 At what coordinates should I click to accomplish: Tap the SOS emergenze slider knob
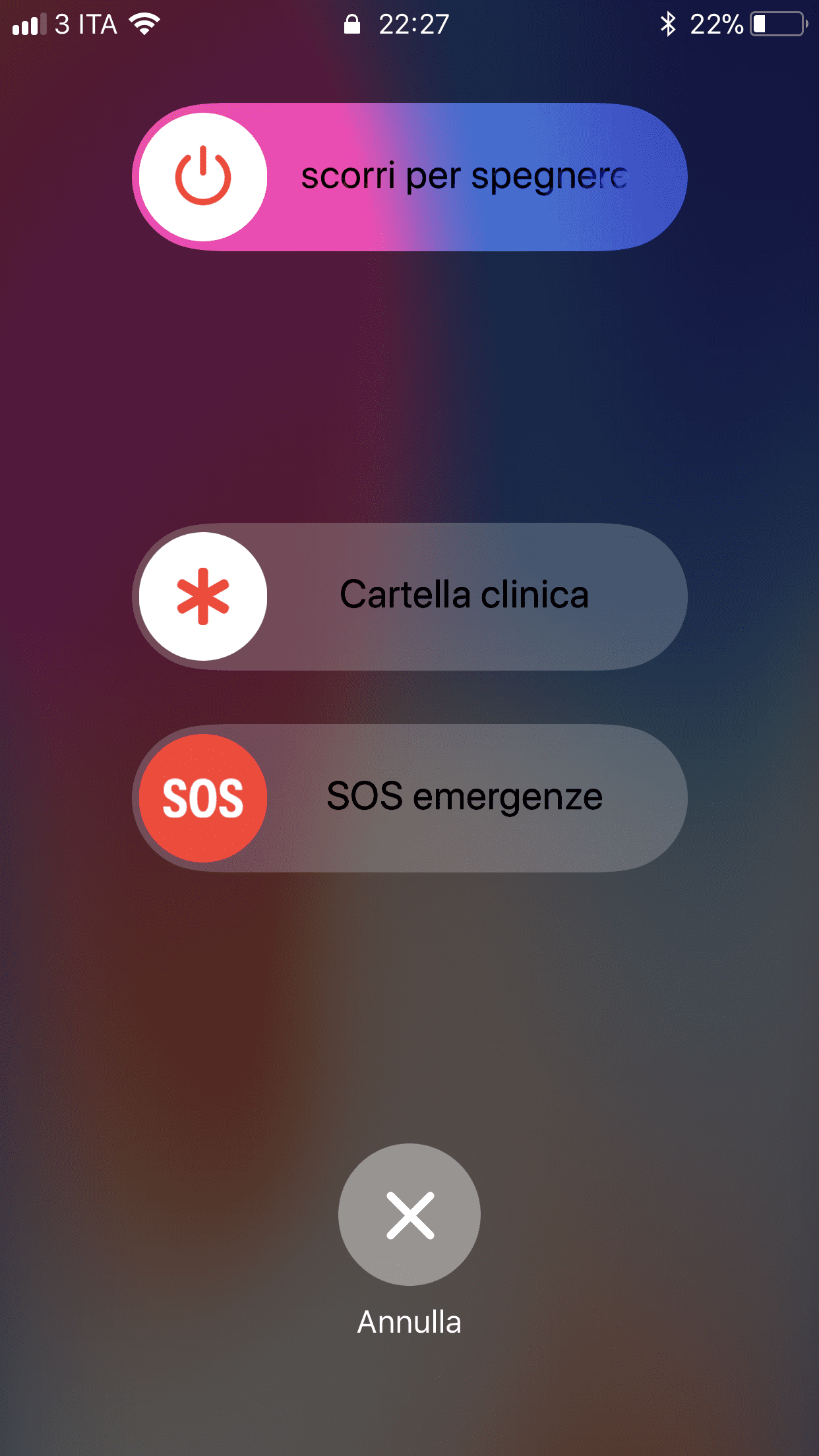[x=203, y=798]
